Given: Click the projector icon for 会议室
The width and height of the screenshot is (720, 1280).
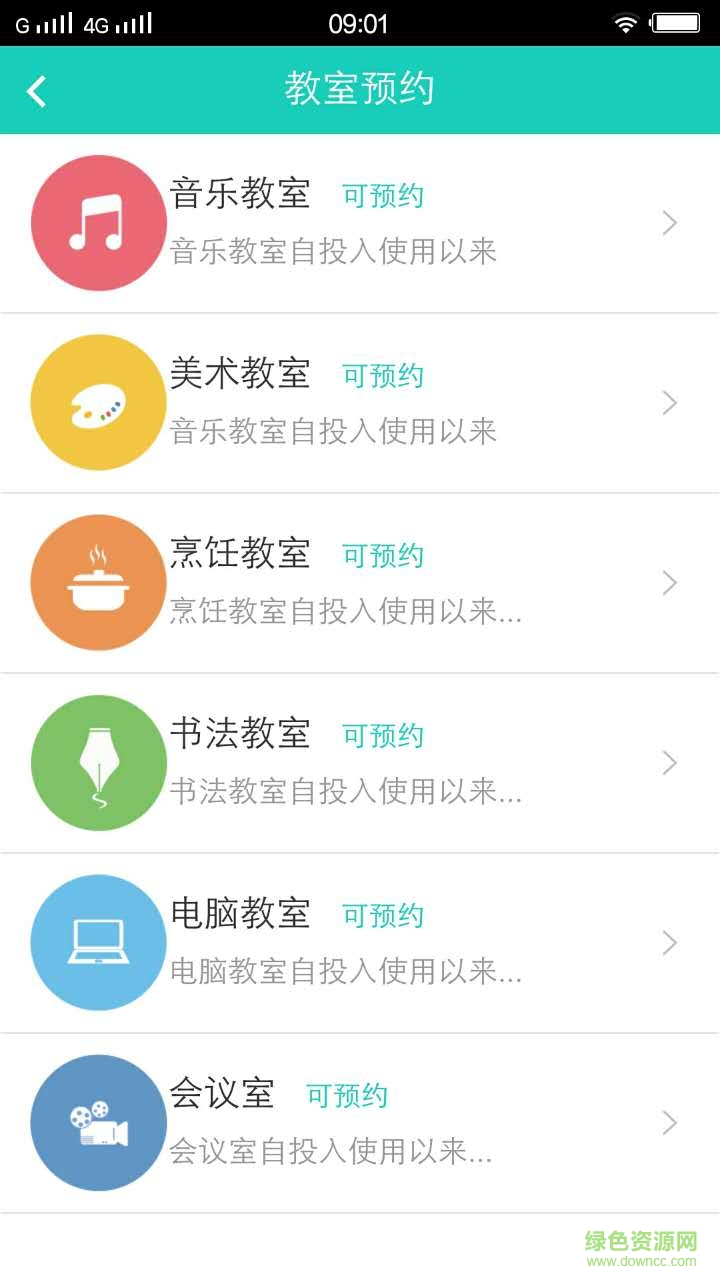Looking at the screenshot, I should coord(97,1122).
